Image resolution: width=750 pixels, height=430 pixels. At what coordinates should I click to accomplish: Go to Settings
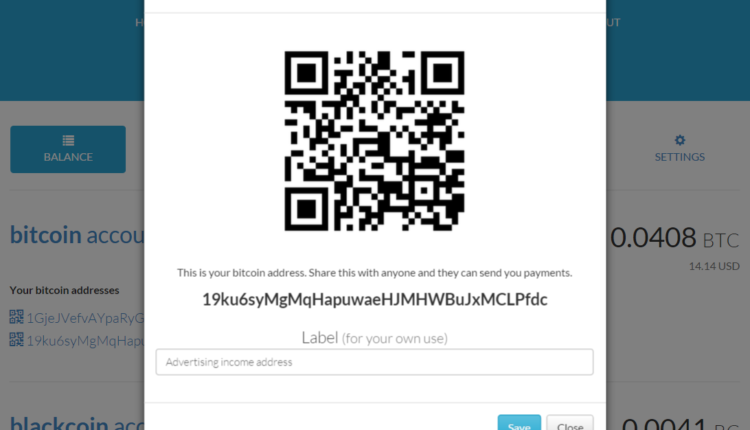[x=679, y=149]
